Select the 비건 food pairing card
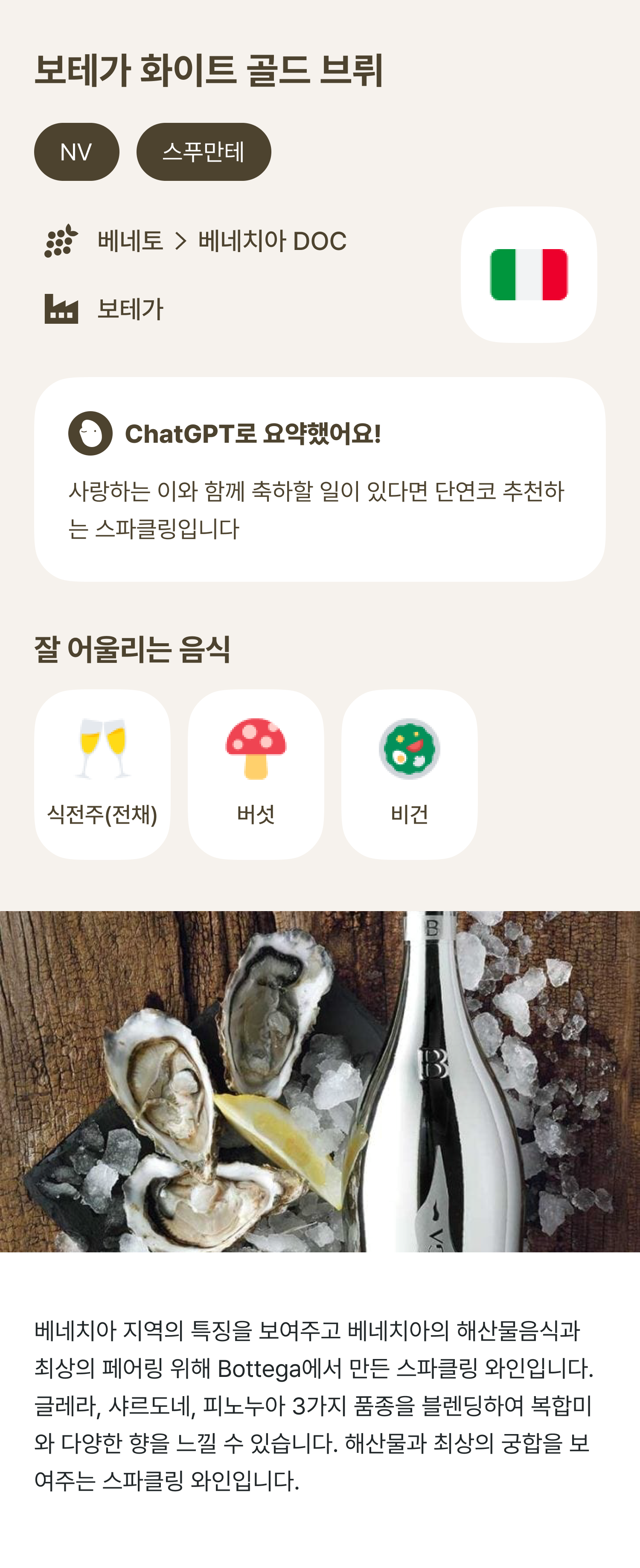Viewport: 640px width, 1568px height. [409, 774]
